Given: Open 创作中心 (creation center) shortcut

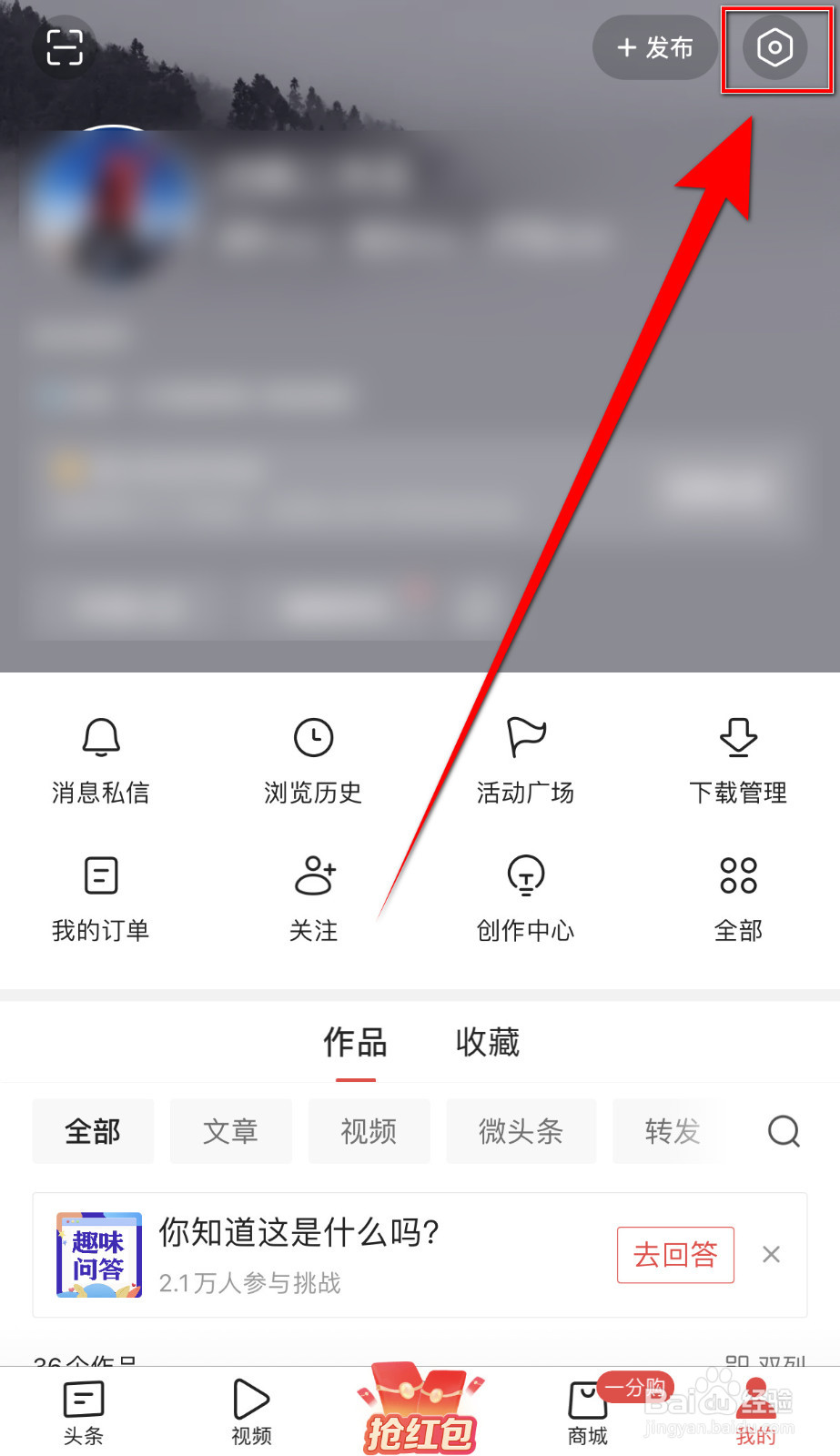Looking at the screenshot, I should pyautogui.click(x=525, y=896).
